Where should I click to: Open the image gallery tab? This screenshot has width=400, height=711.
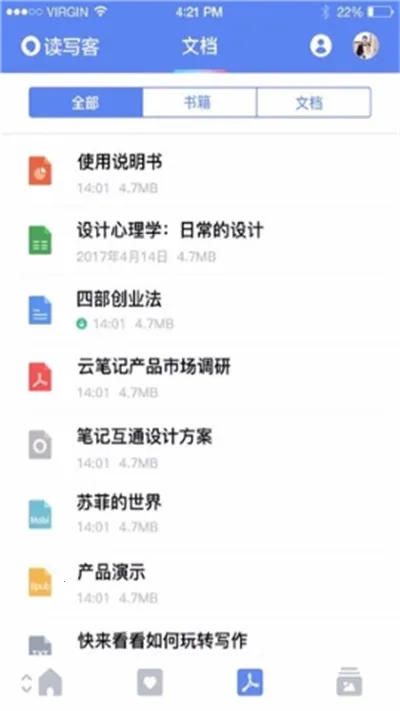(x=349, y=682)
